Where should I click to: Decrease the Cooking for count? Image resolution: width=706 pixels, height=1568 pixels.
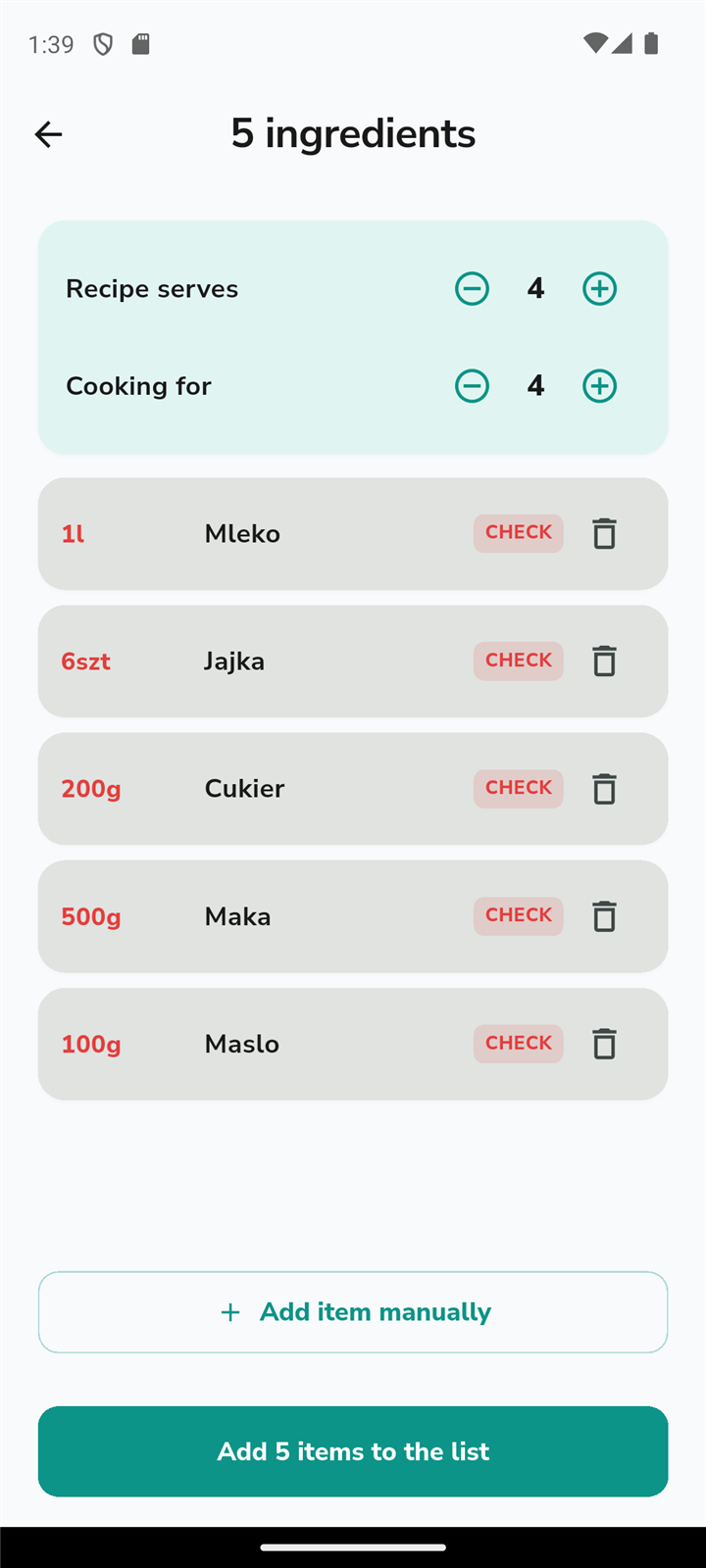[x=472, y=386]
